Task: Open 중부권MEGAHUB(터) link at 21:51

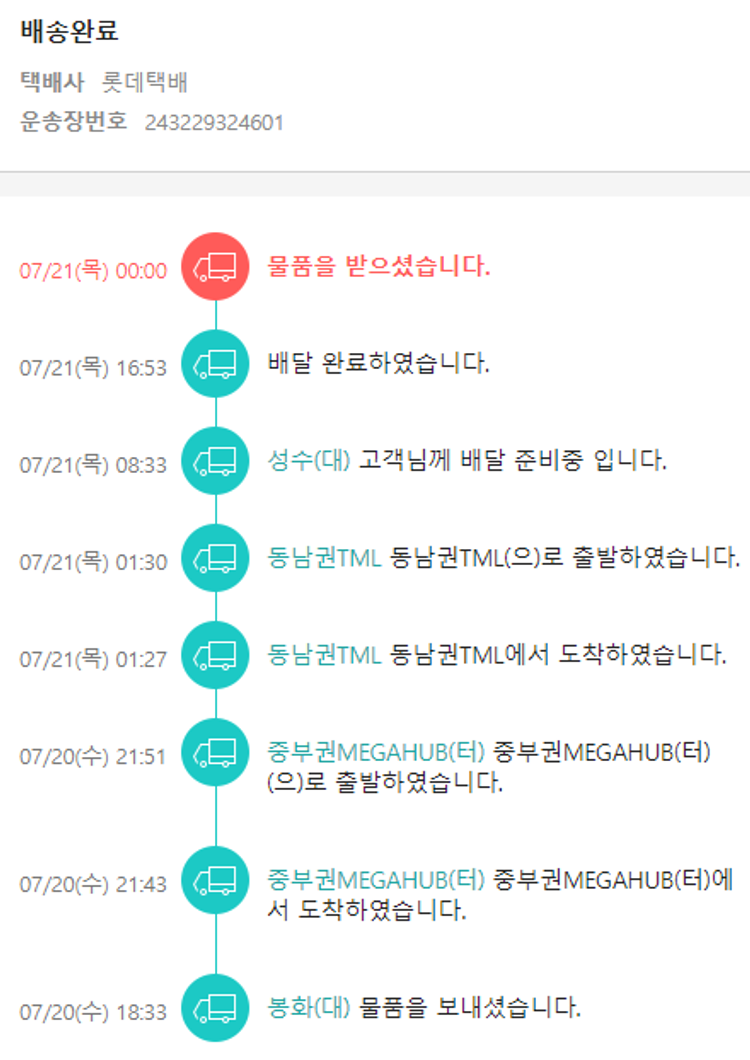Action: 376,752
